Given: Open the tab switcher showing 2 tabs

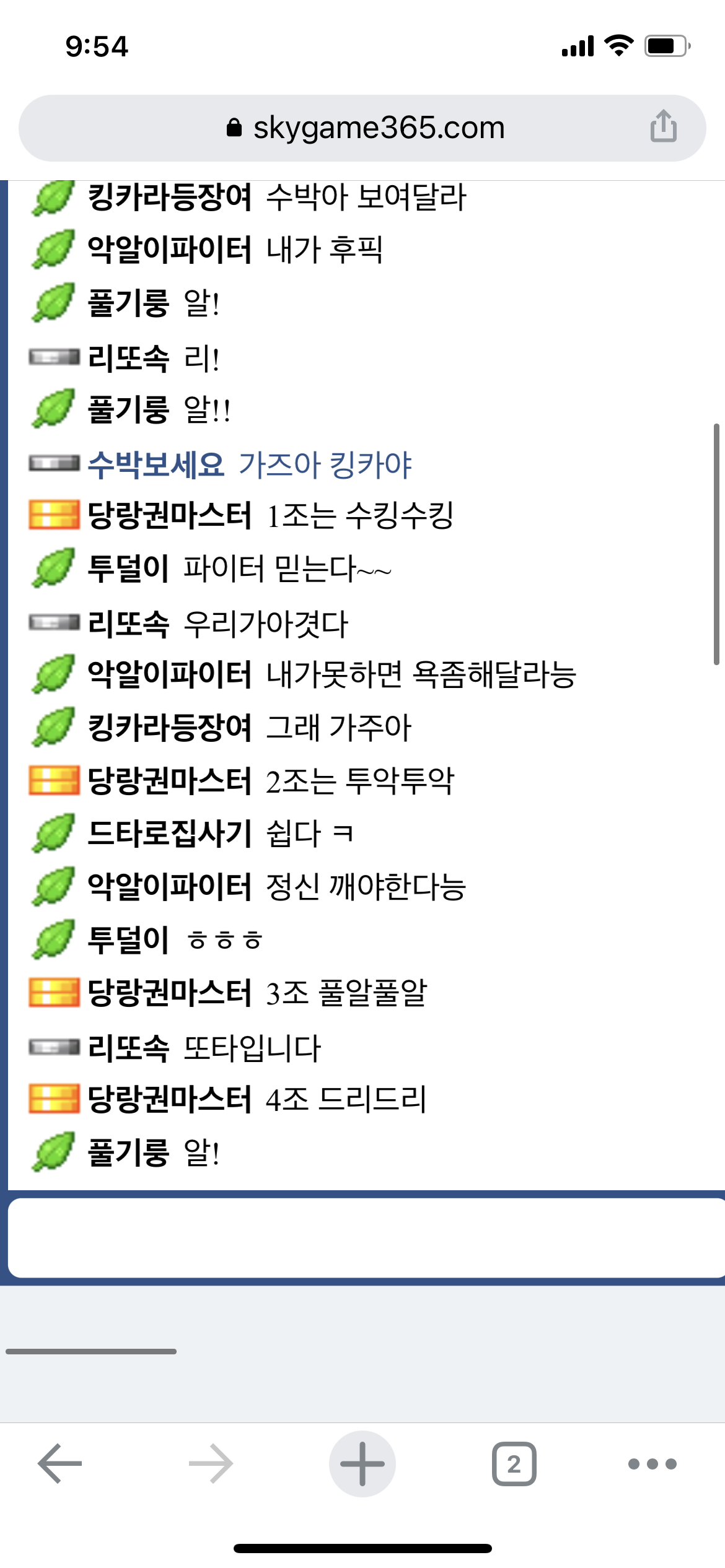Looking at the screenshot, I should pyautogui.click(x=514, y=1464).
